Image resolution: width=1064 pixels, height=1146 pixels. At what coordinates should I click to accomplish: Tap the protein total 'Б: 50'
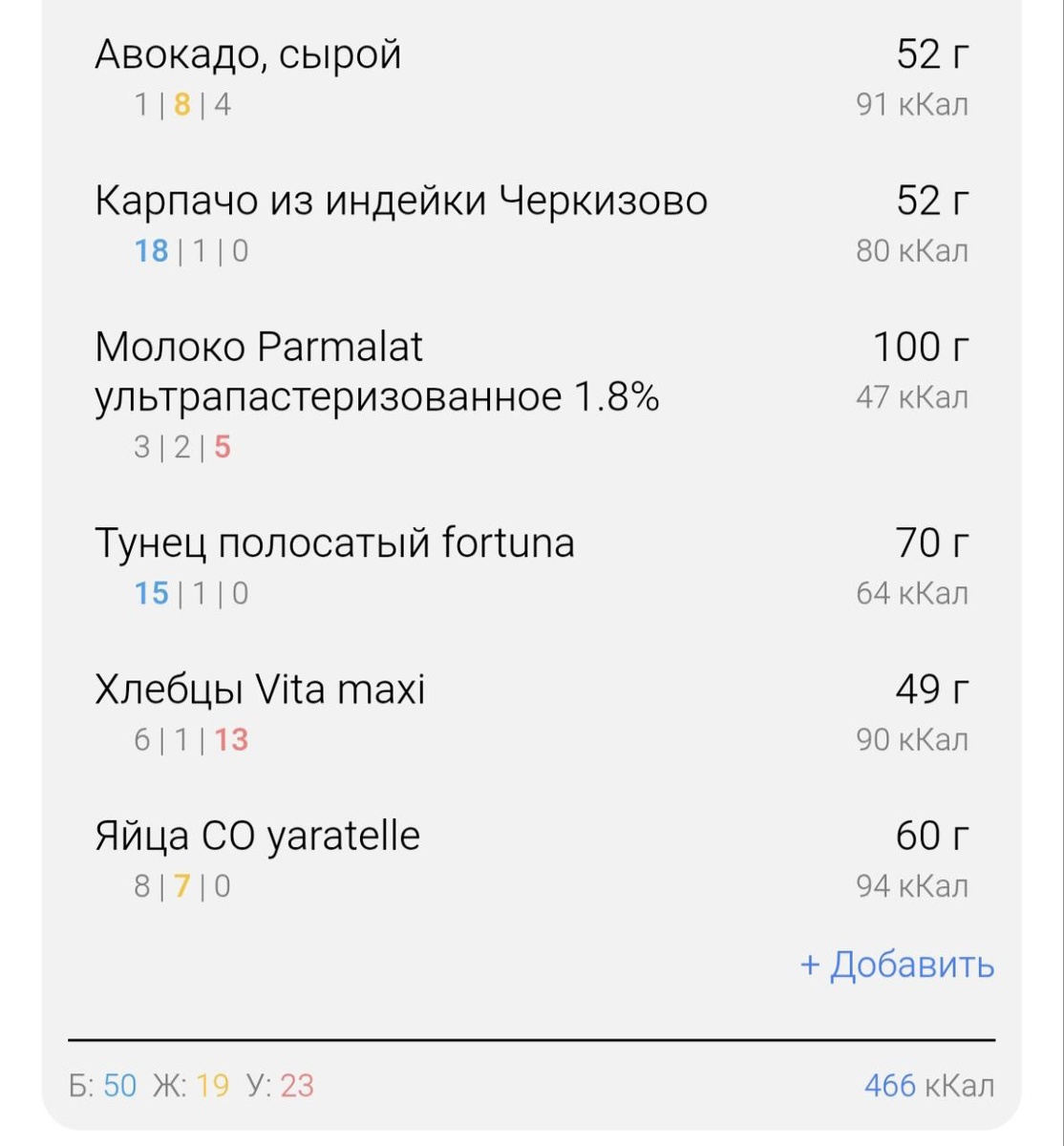point(100,1085)
